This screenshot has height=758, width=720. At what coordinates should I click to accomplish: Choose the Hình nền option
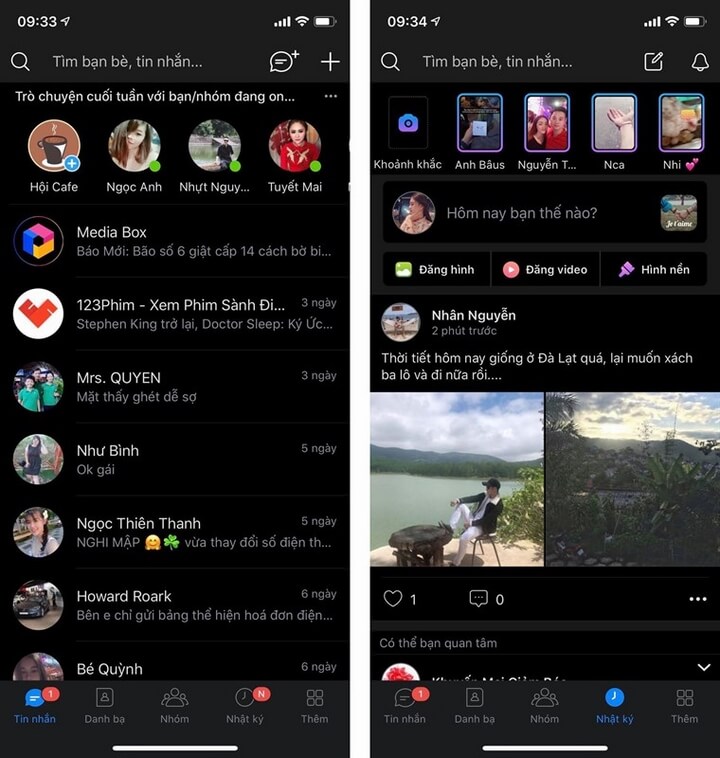654,269
